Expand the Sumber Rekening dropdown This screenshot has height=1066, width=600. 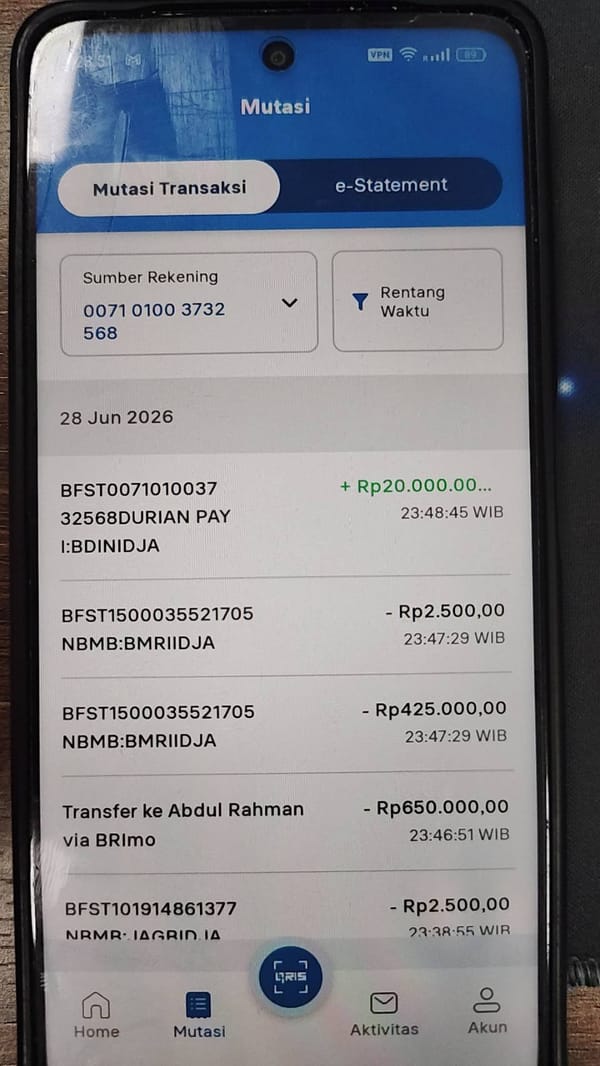coord(189,303)
